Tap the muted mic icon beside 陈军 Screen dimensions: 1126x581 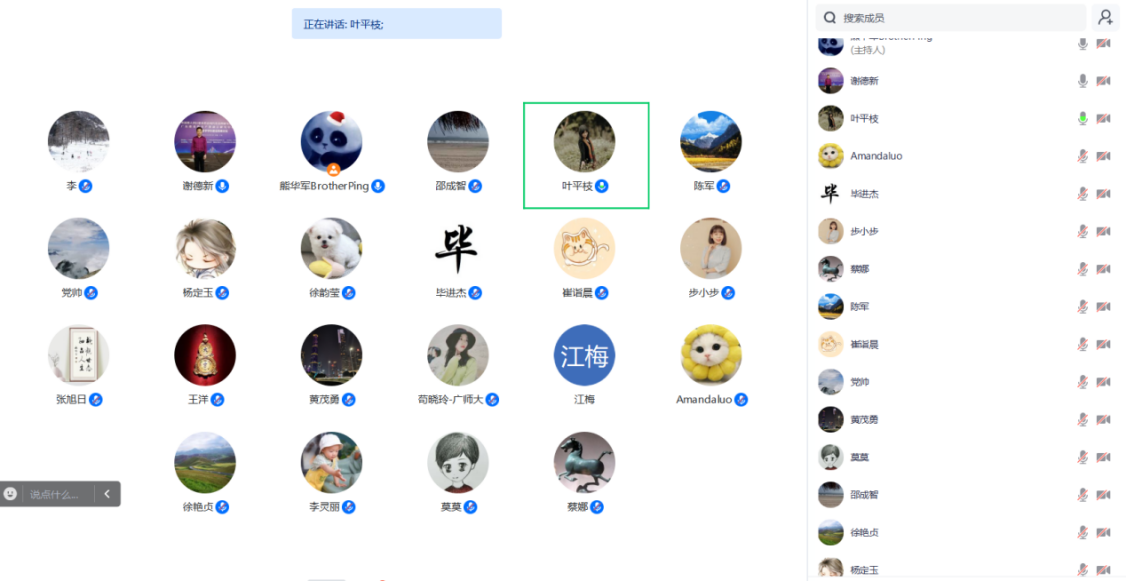pos(1082,307)
